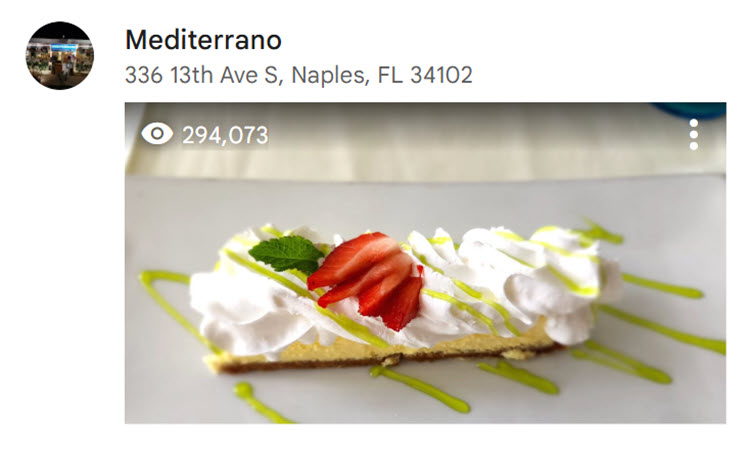
Task: Open the Mediterrano profile picture
Action: [x=59, y=56]
